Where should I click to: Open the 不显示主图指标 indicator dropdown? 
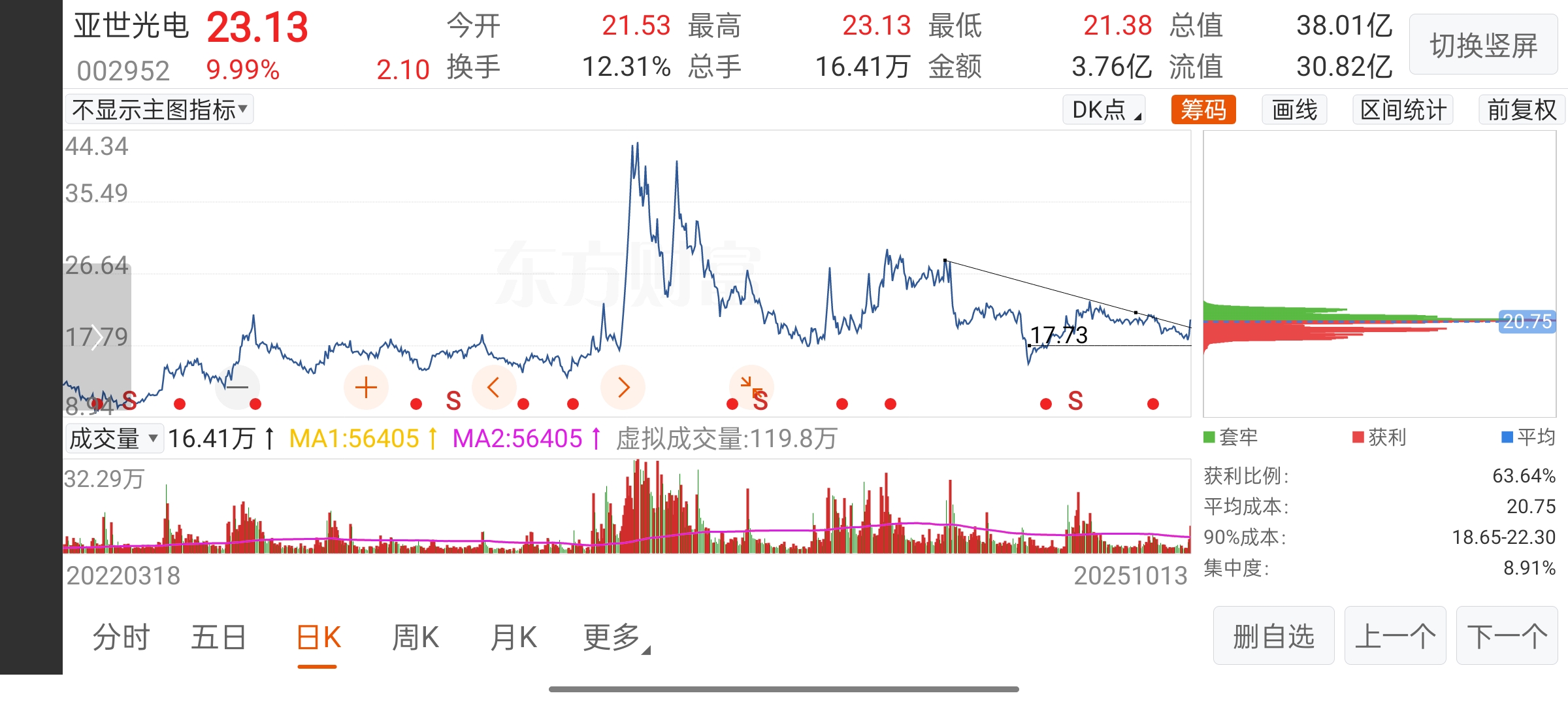tap(159, 109)
